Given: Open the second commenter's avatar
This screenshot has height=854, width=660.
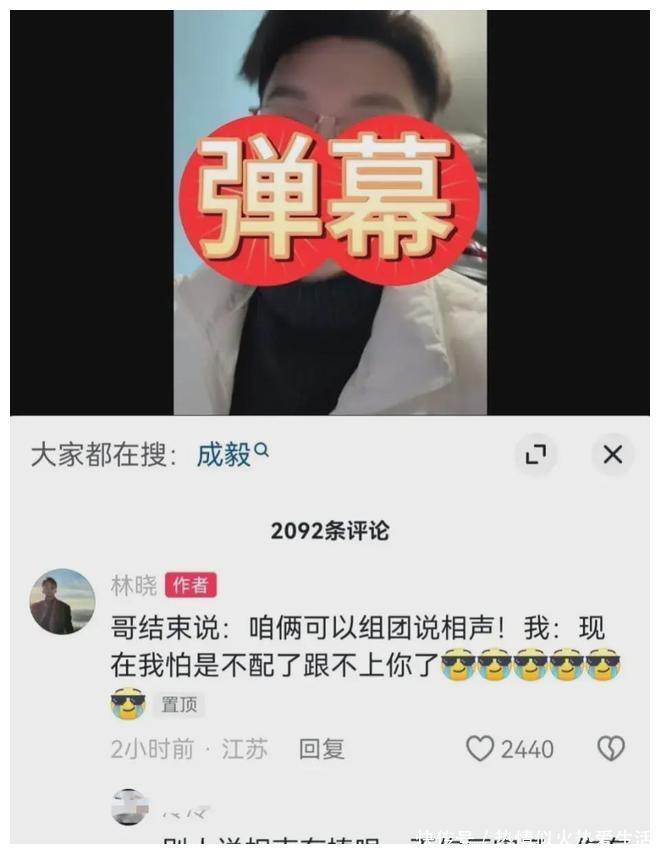Looking at the screenshot, I should (130, 807).
